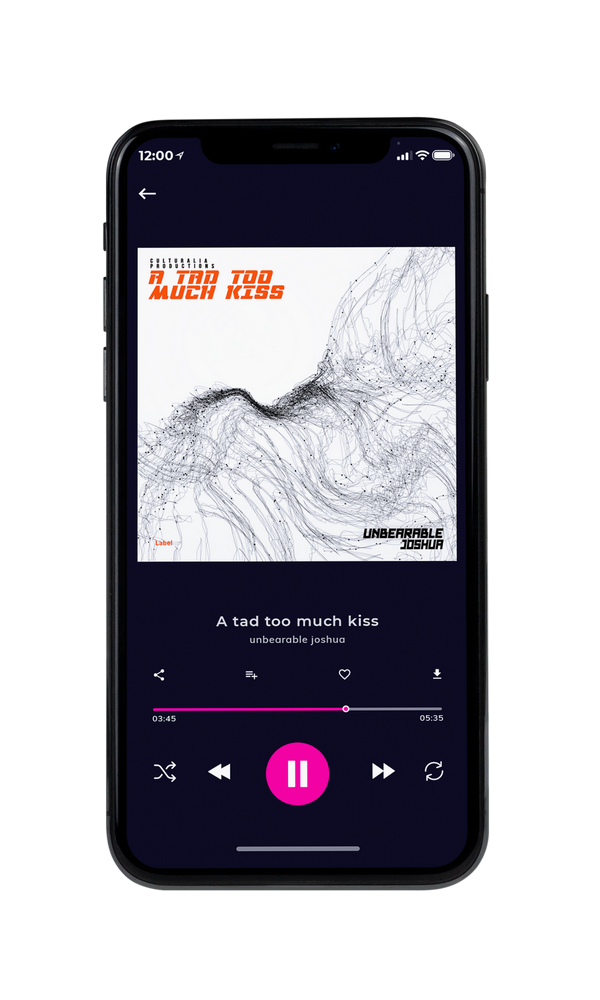Image resolution: width=600 pixels, height=1000 pixels.
Task: Like the song with the heart icon
Action: tap(344, 674)
